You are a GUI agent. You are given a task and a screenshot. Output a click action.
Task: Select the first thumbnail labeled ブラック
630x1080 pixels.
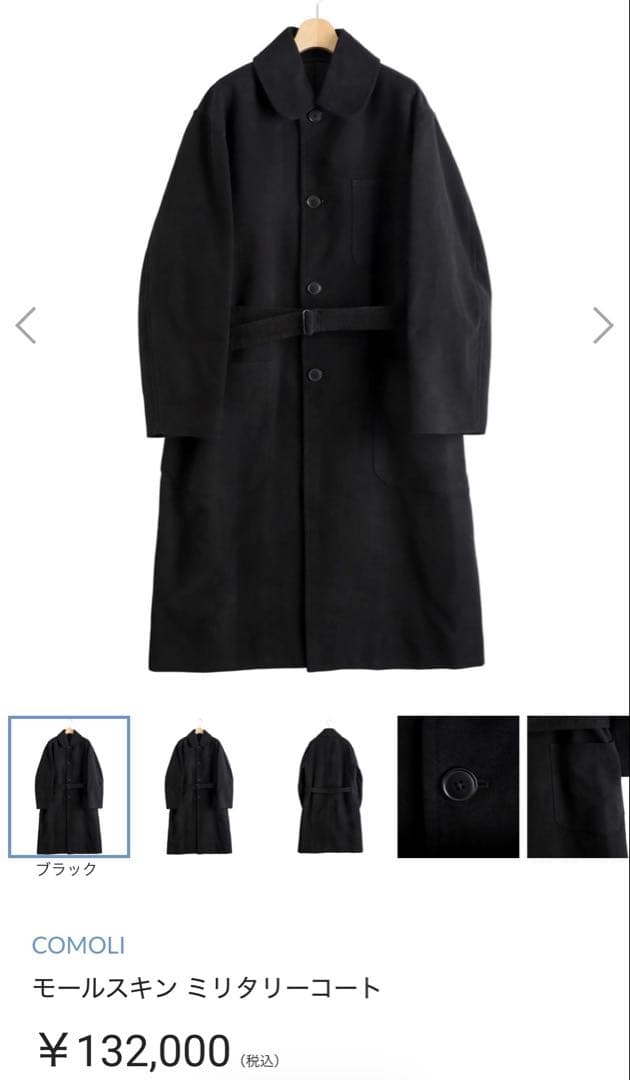(69, 787)
